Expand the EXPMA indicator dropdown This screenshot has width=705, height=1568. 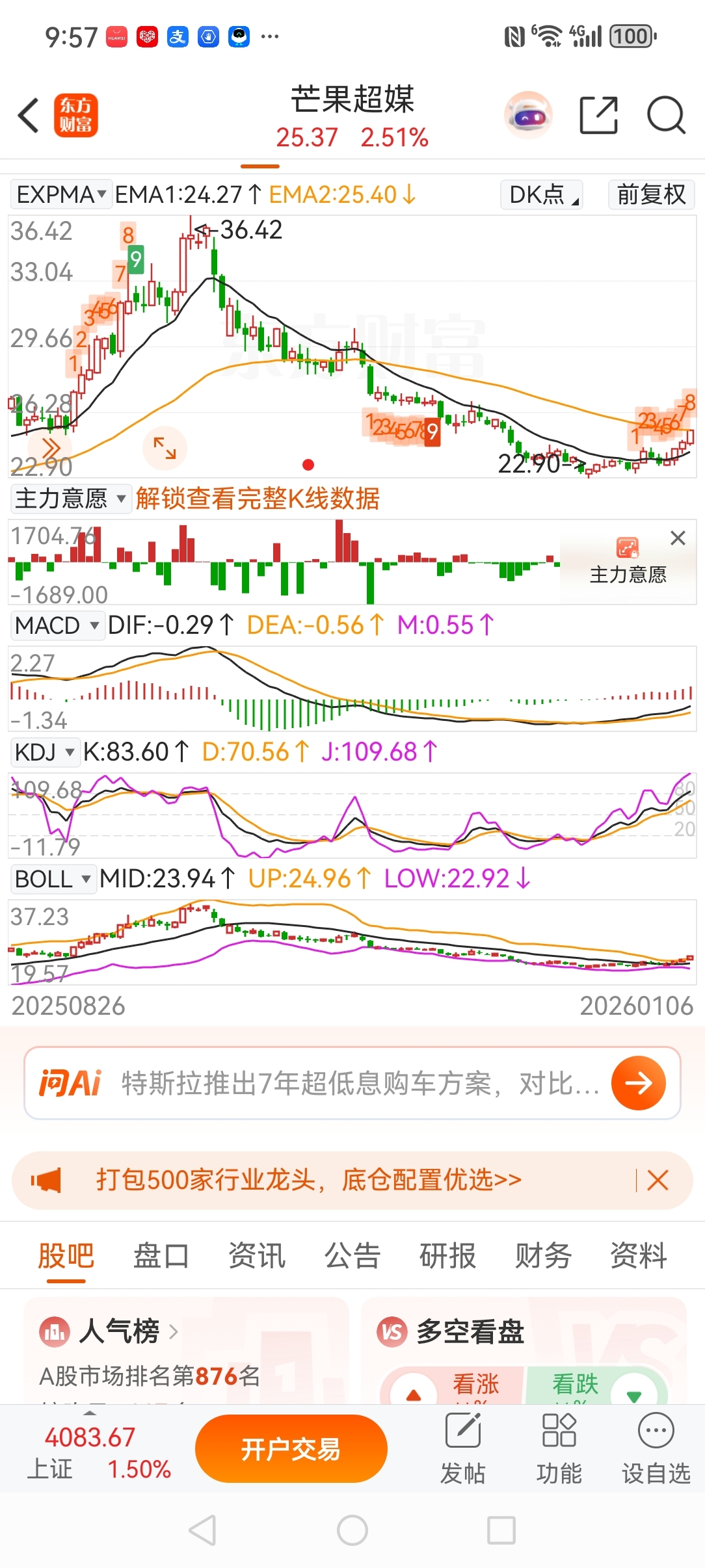pos(61,194)
